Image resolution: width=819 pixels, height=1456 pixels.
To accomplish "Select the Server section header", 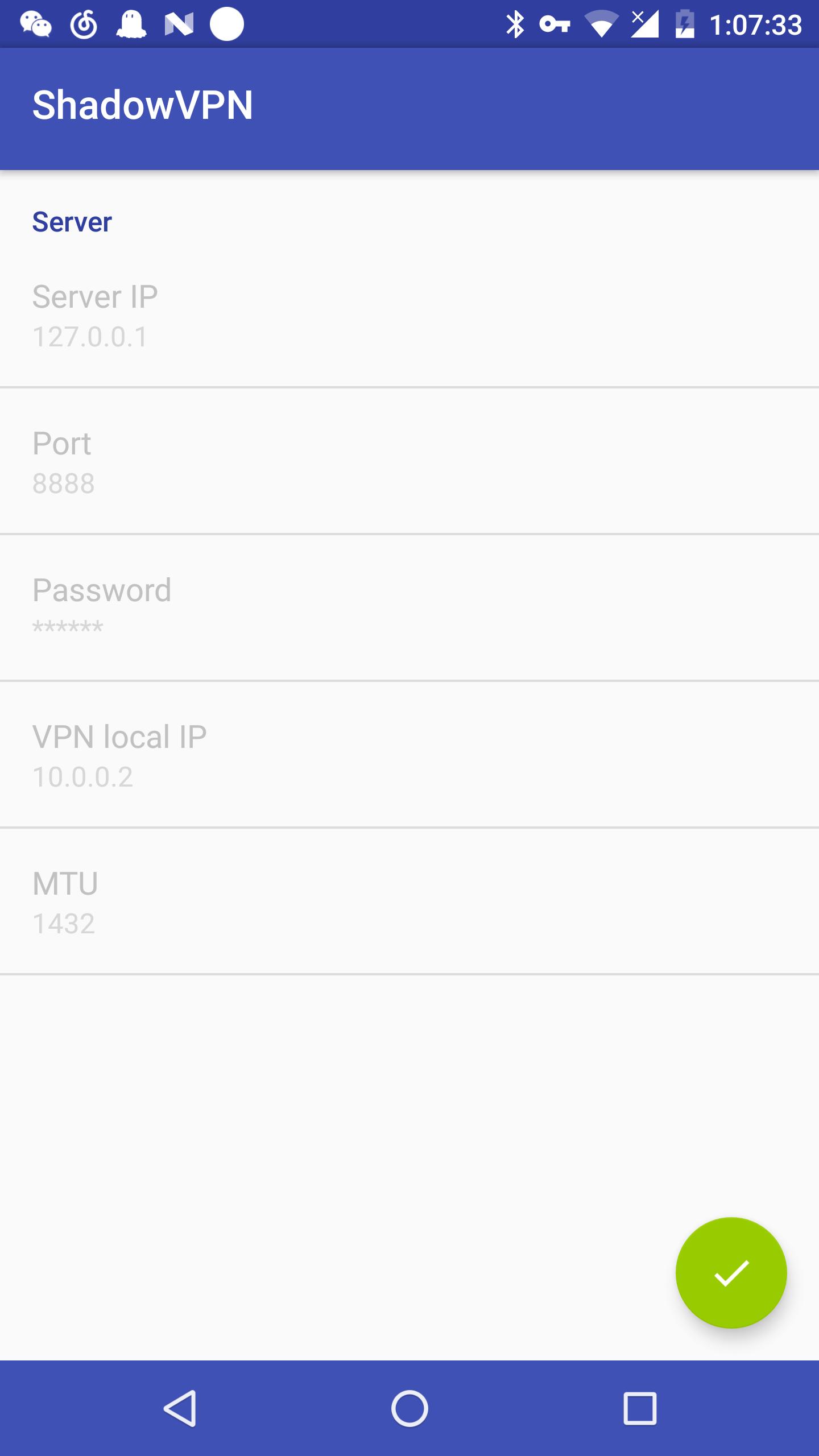I will (x=72, y=223).
